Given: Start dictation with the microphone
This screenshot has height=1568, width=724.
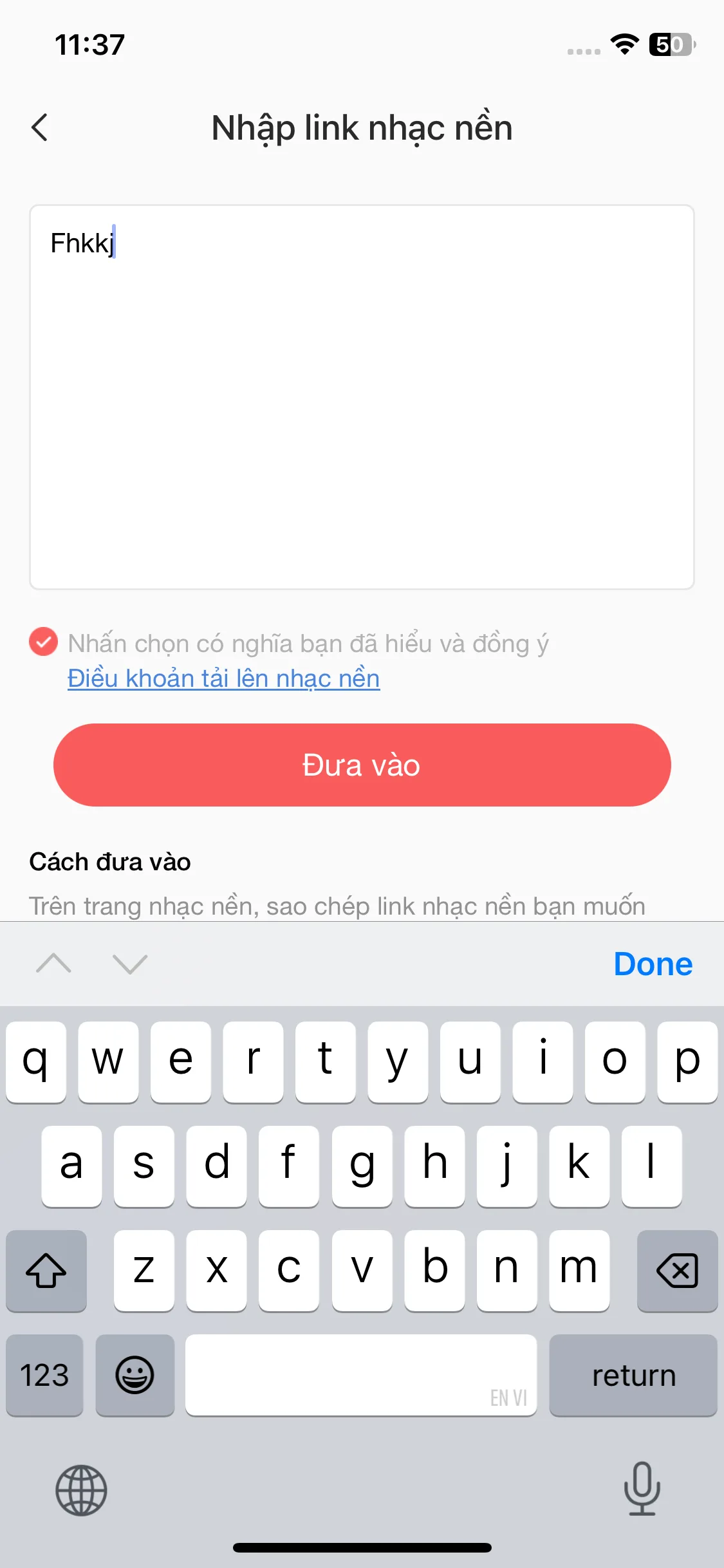Looking at the screenshot, I should pyautogui.click(x=642, y=1488).
